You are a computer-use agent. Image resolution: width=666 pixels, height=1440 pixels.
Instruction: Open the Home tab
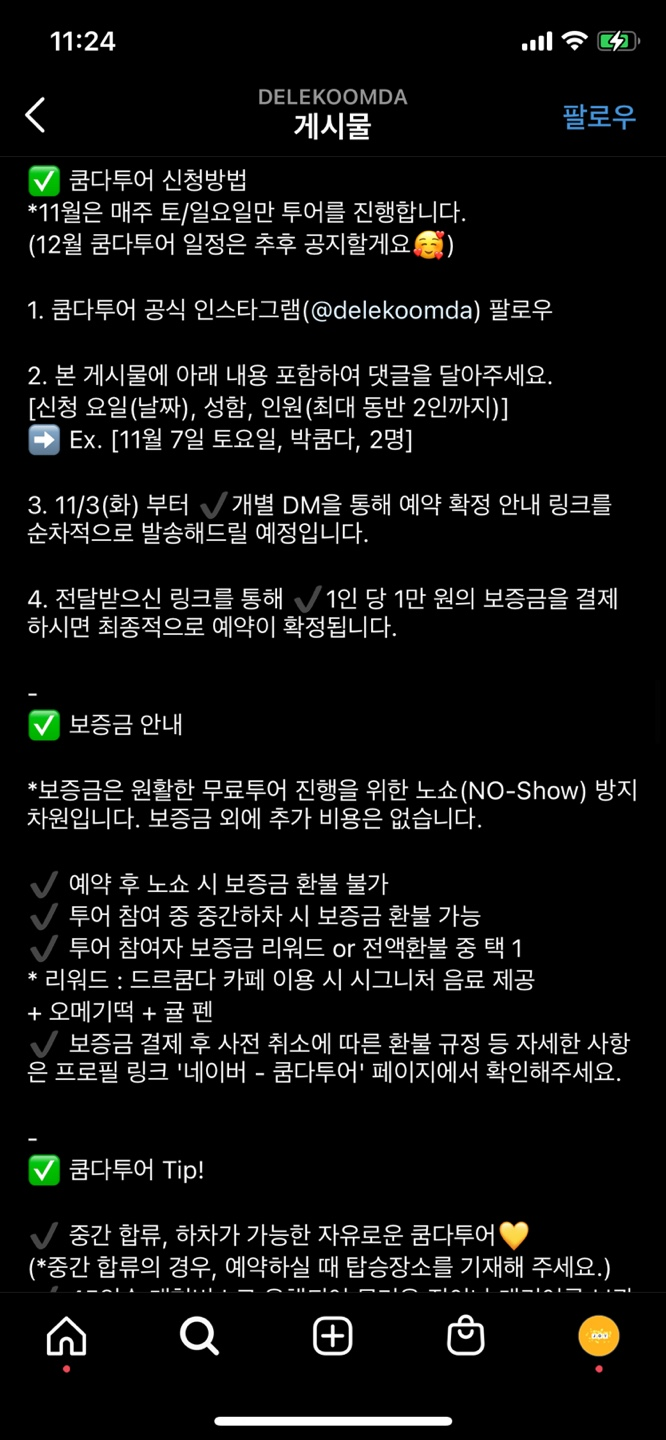[67, 1335]
